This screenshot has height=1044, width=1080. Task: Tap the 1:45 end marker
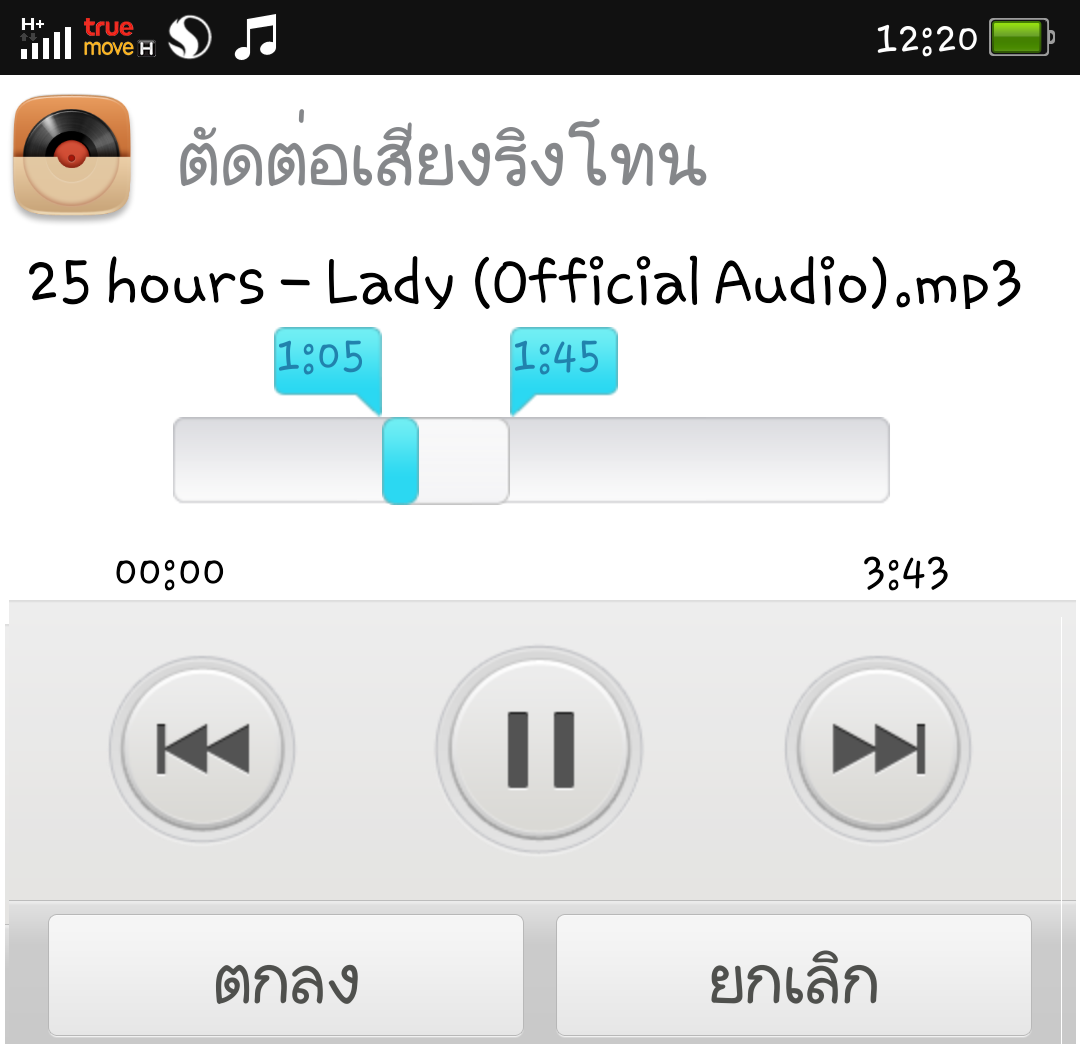[x=562, y=360]
